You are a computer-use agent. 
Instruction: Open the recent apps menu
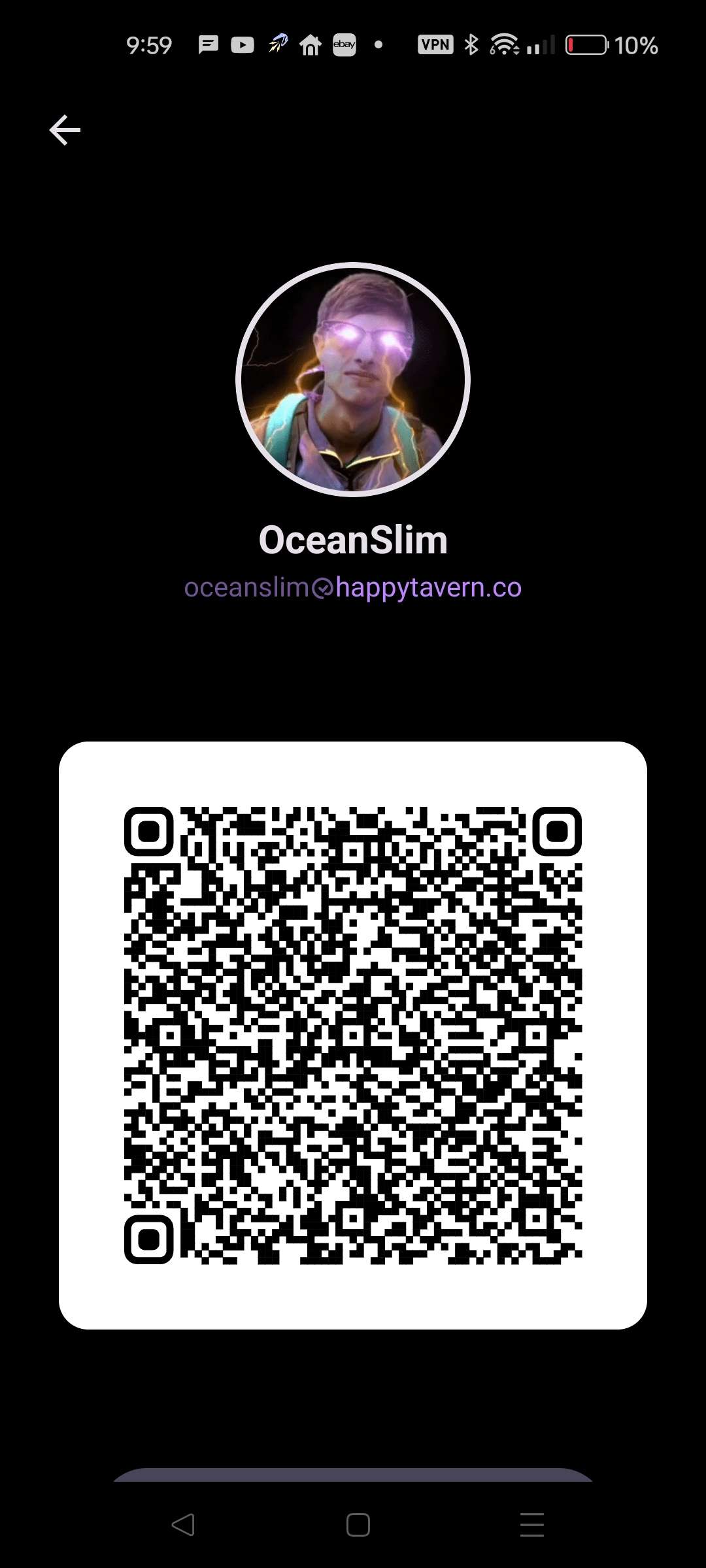tap(531, 1524)
